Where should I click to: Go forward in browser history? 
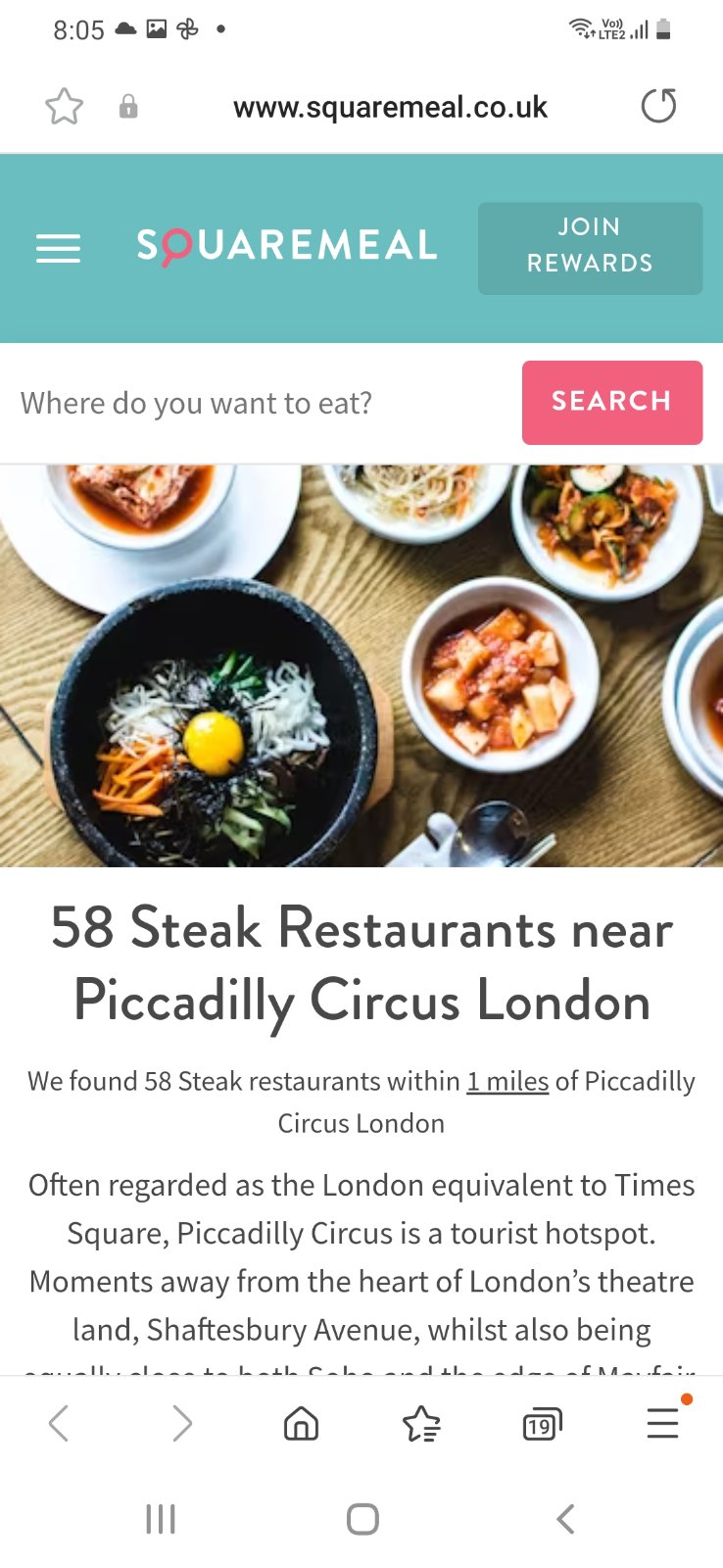[181, 1423]
